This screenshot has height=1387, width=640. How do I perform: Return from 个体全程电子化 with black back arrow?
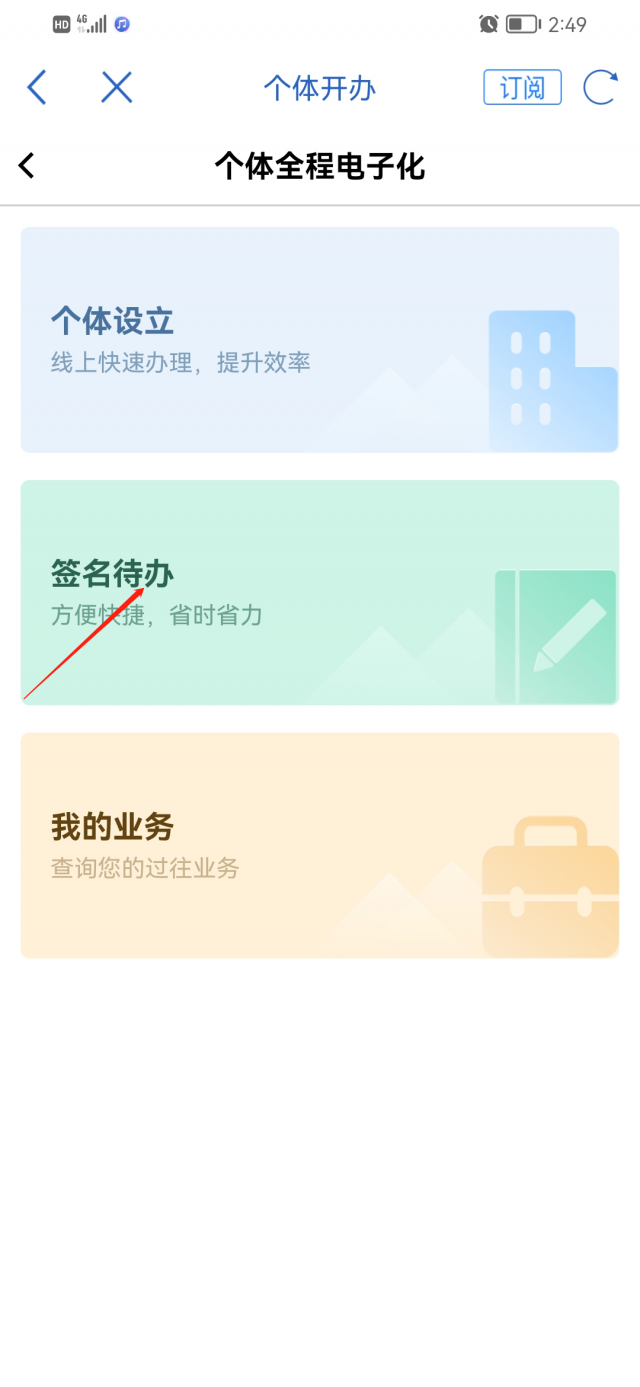(27, 166)
